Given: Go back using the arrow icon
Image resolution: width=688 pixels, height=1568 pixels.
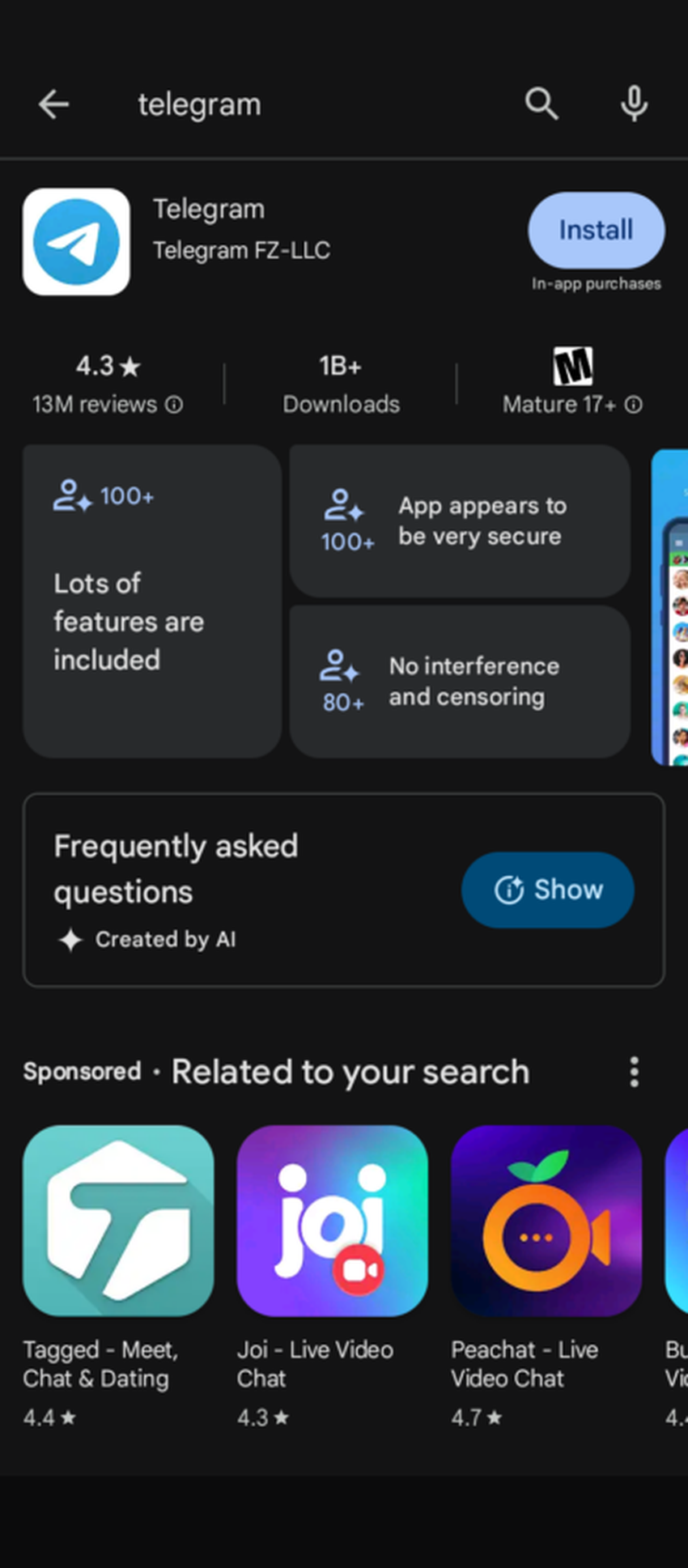Looking at the screenshot, I should (x=53, y=104).
